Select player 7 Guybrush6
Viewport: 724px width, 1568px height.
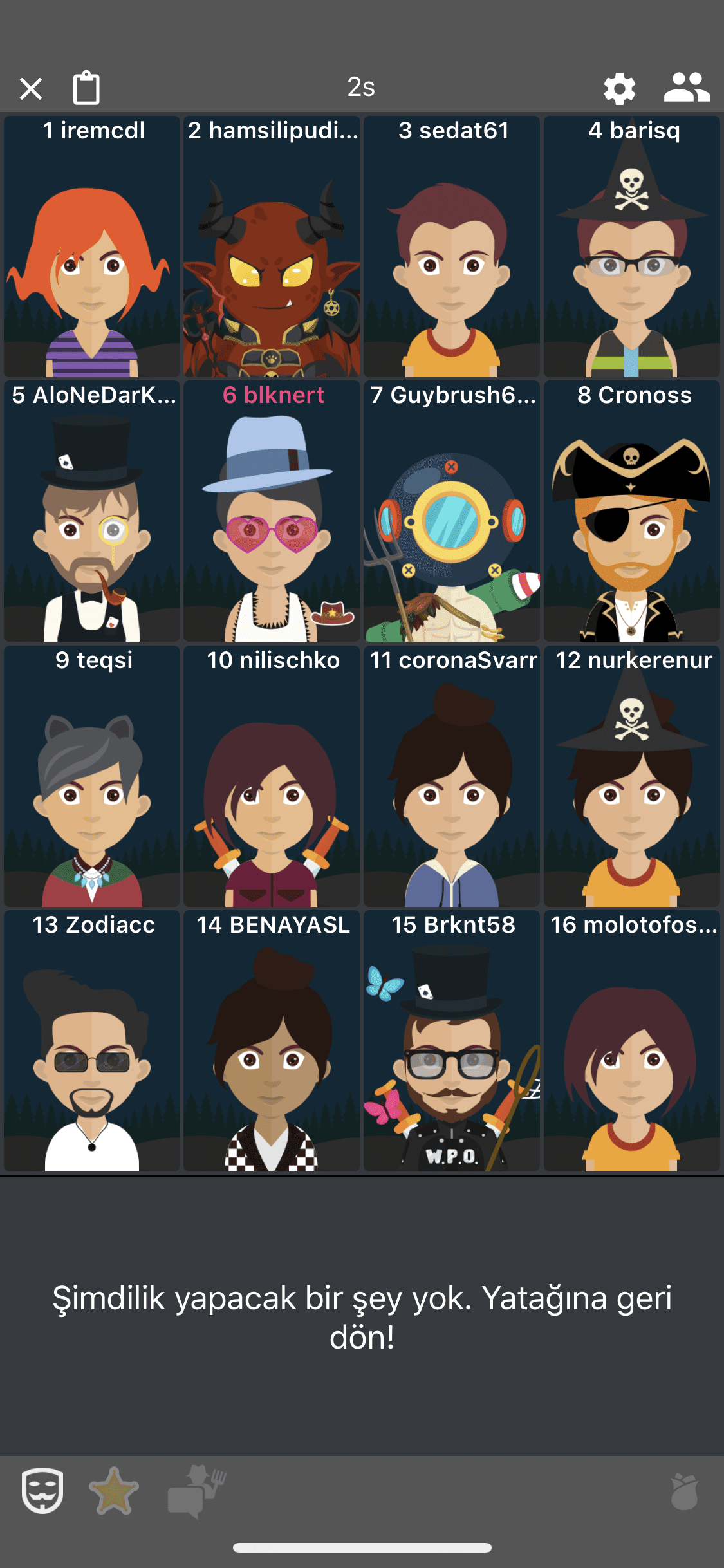452,511
